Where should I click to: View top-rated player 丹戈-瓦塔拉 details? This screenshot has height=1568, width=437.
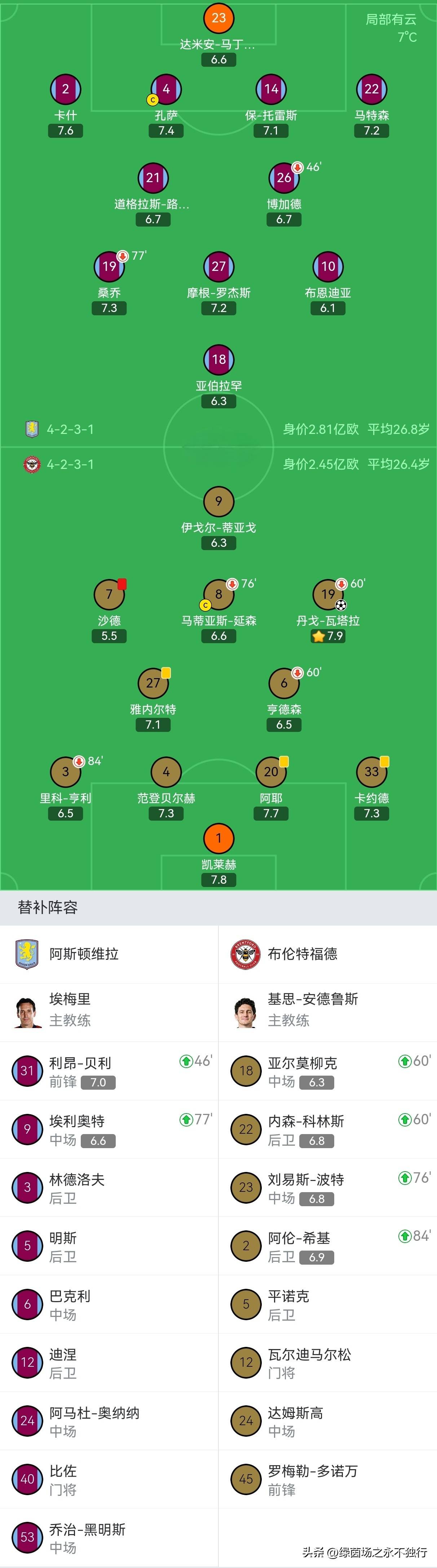pyautogui.click(x=328, y=595)
